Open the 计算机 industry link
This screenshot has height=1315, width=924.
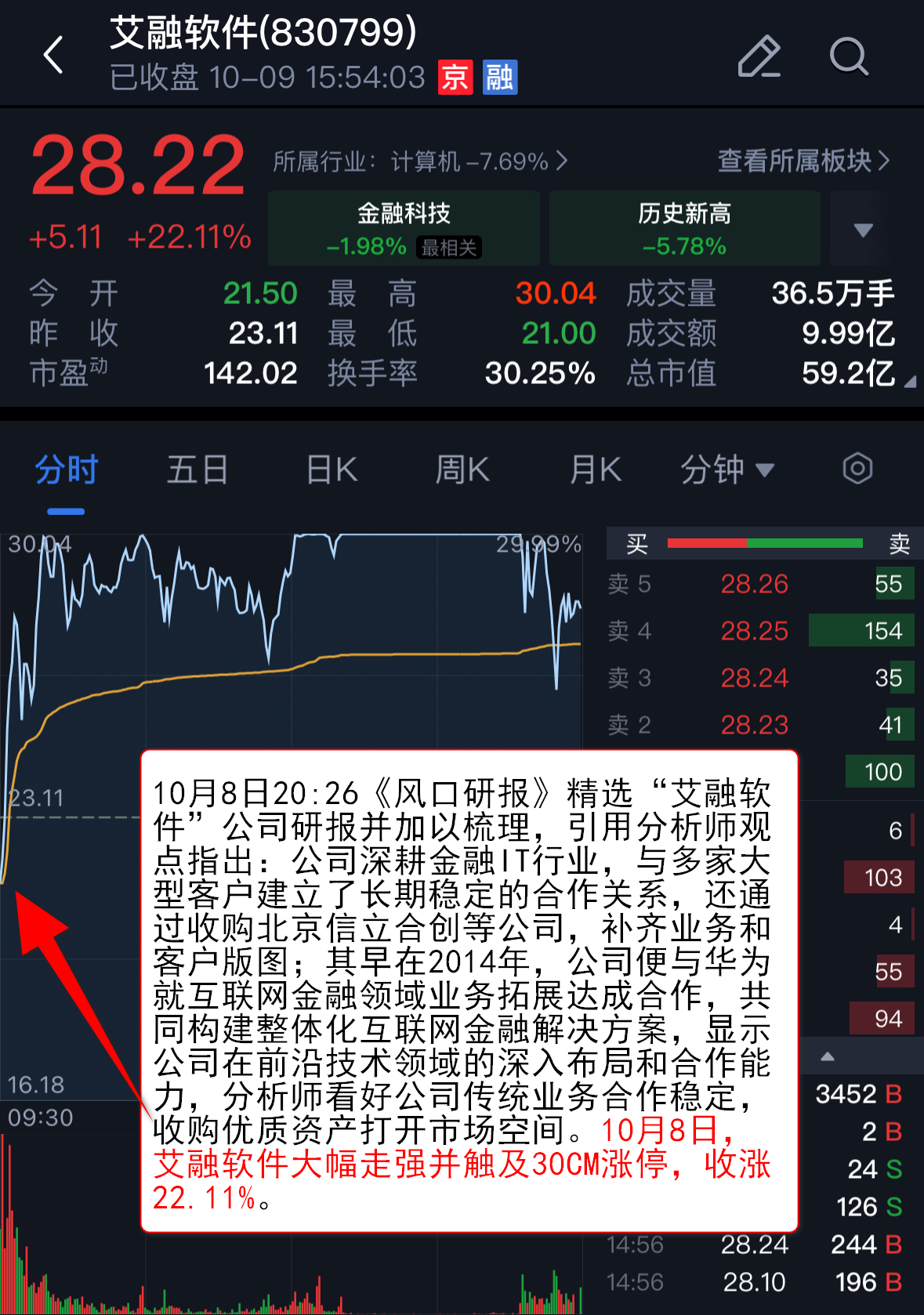(420, 161)
